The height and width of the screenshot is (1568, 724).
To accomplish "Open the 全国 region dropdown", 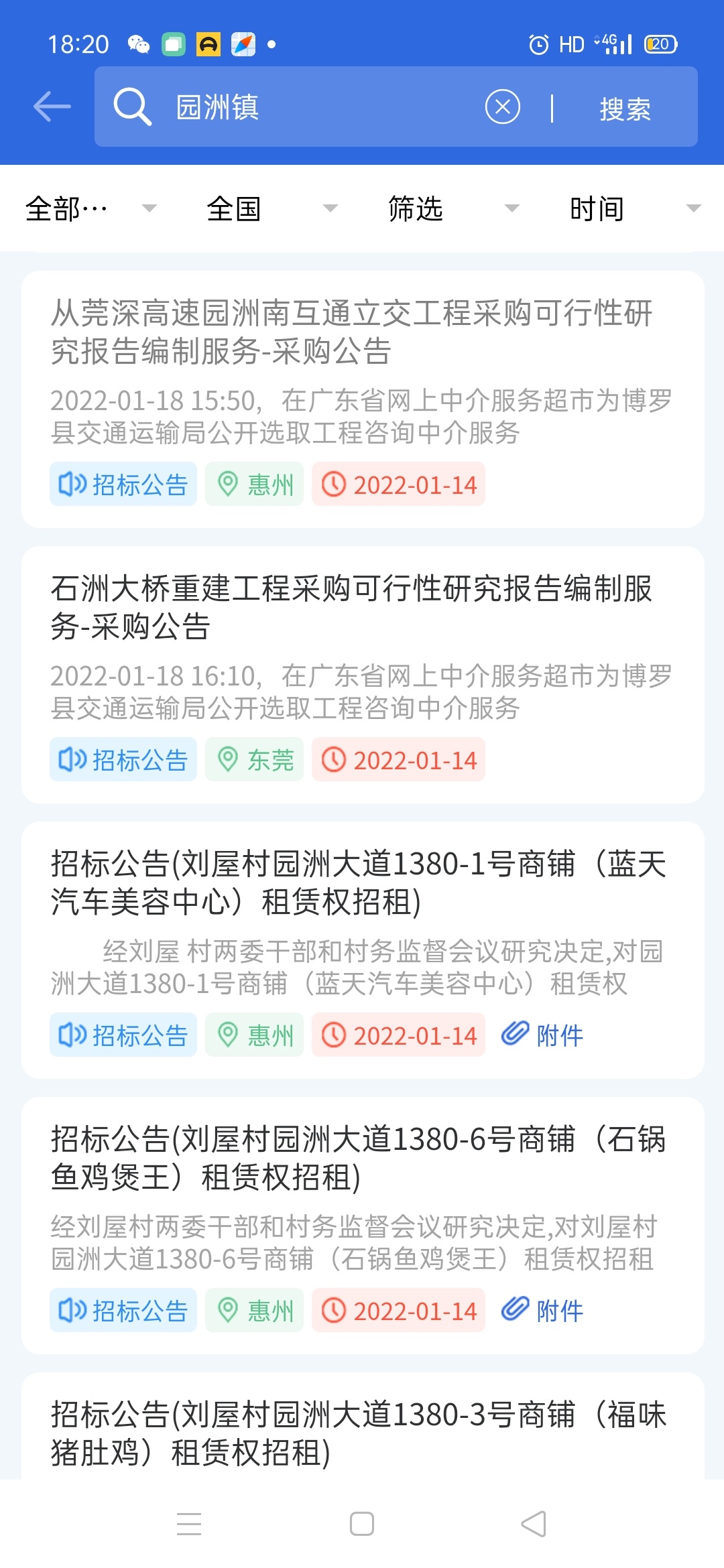I will [x=271, y=209].
